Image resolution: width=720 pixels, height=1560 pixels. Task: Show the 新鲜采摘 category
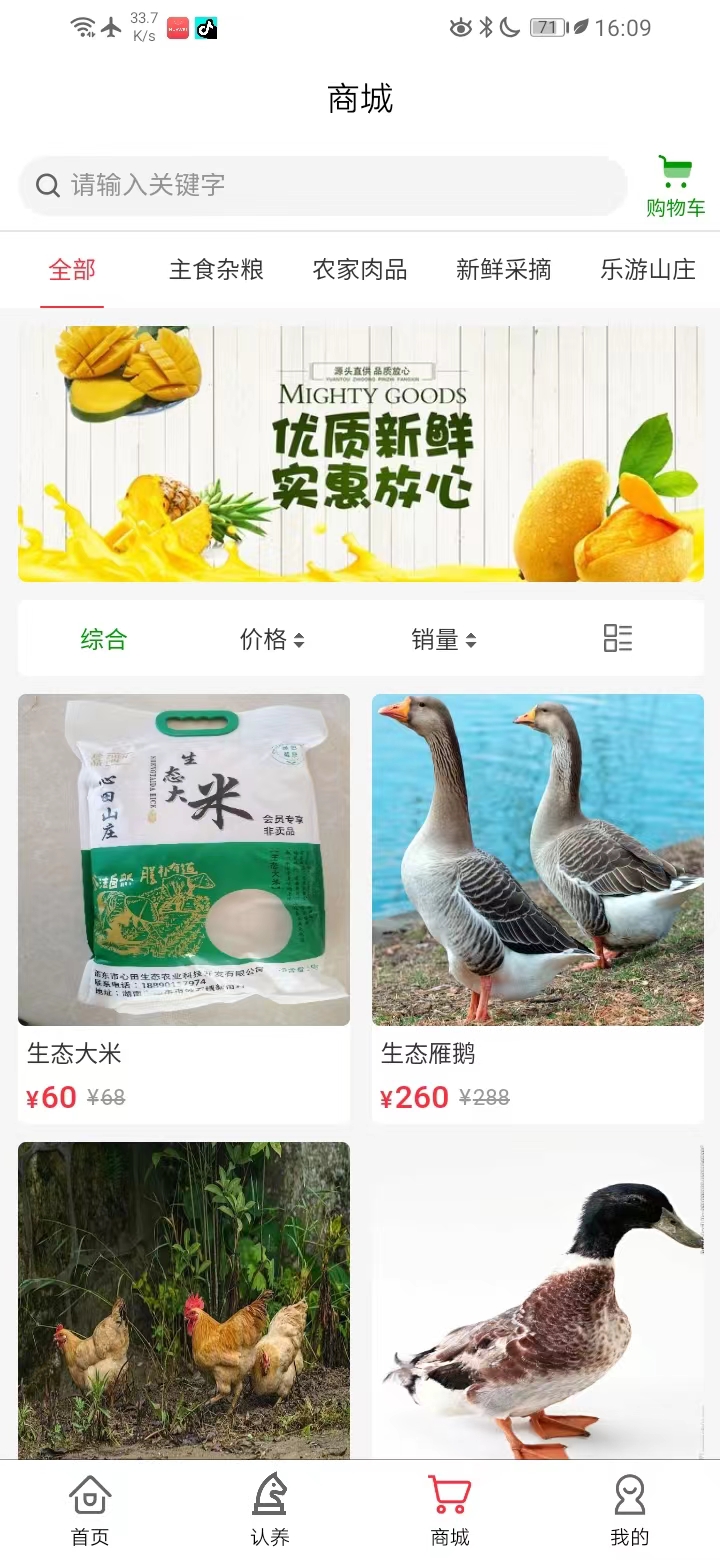click(504, 270)
